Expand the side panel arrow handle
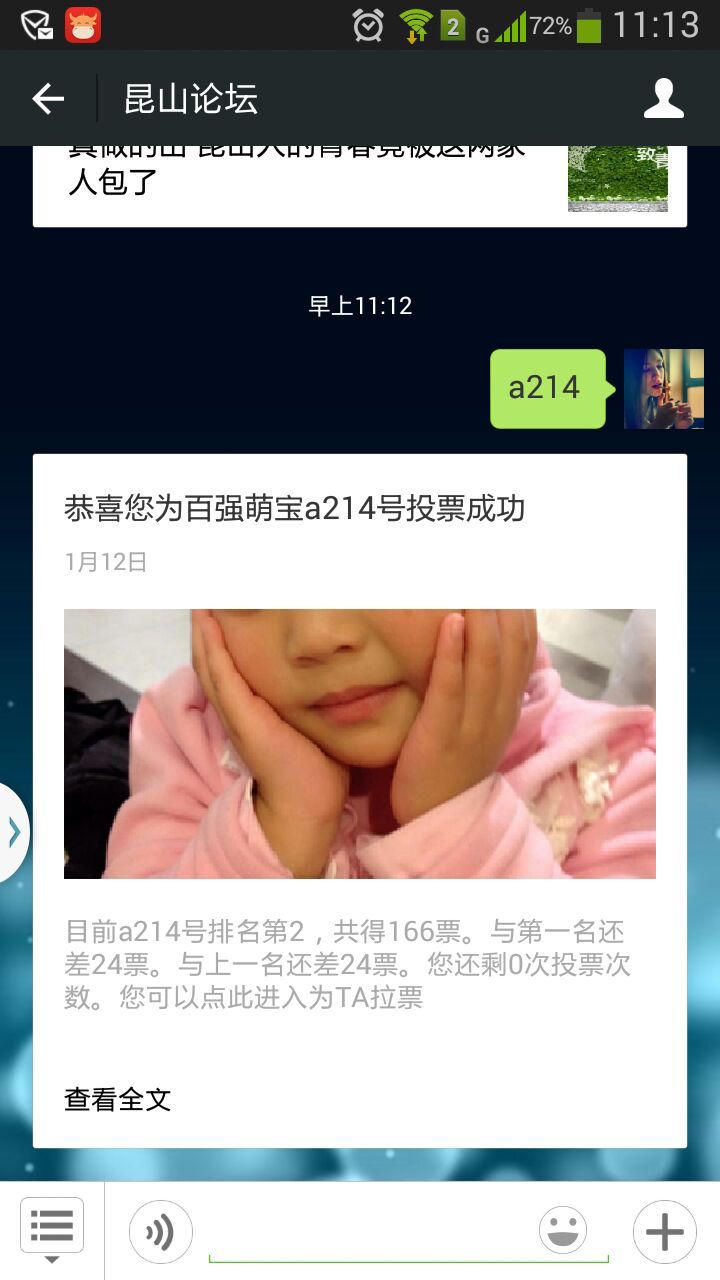 pyautogui.click(x=13, y=832)
